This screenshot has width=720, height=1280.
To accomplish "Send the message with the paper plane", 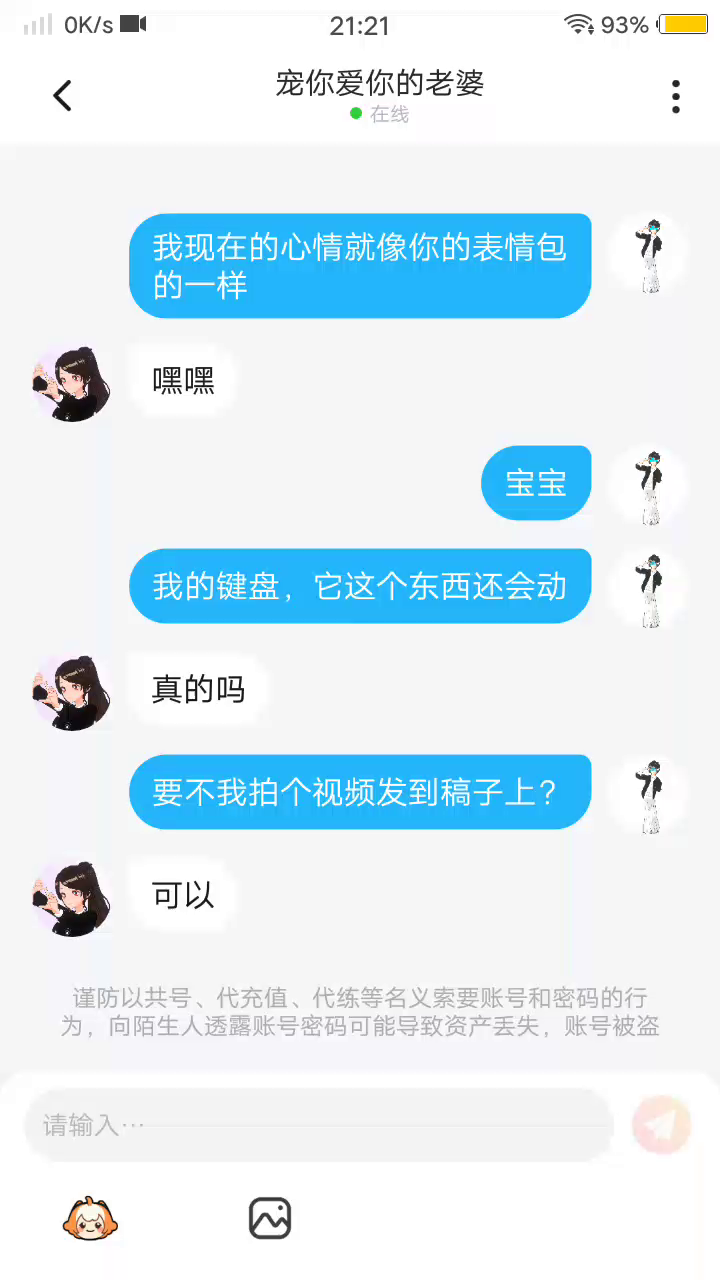I will tap(662, 1125).
